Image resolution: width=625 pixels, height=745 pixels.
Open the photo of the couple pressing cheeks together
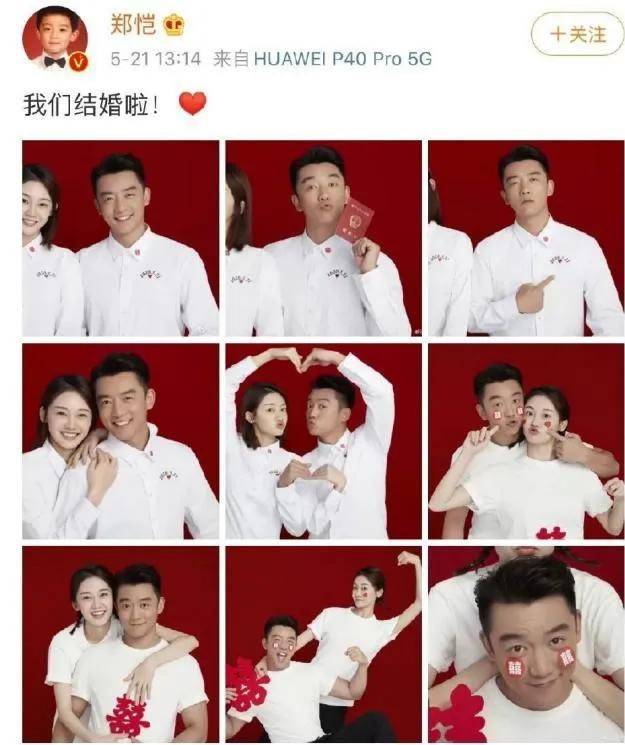coord(525,441)
